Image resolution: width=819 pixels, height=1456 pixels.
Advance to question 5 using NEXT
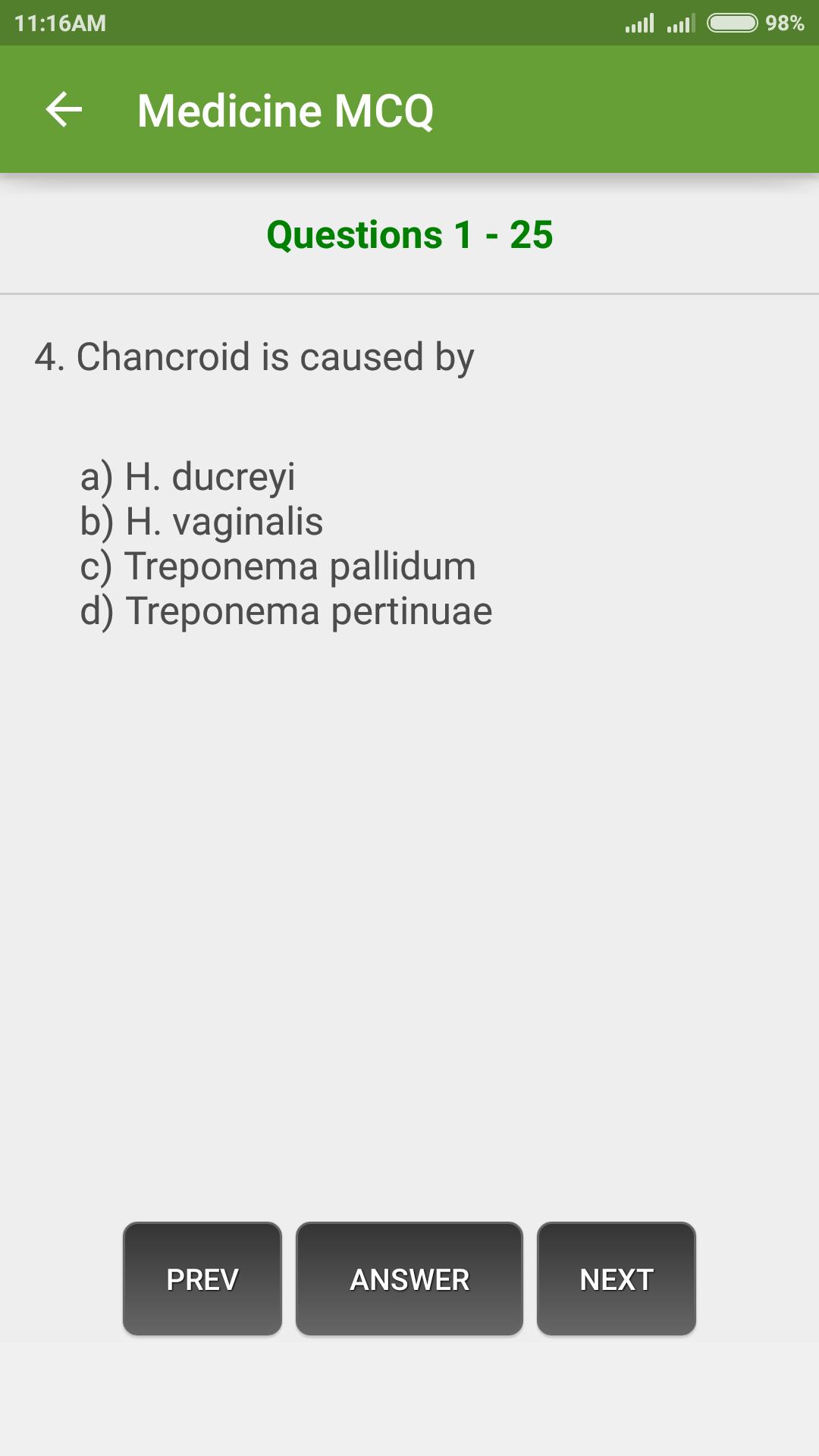[616, 1279]
